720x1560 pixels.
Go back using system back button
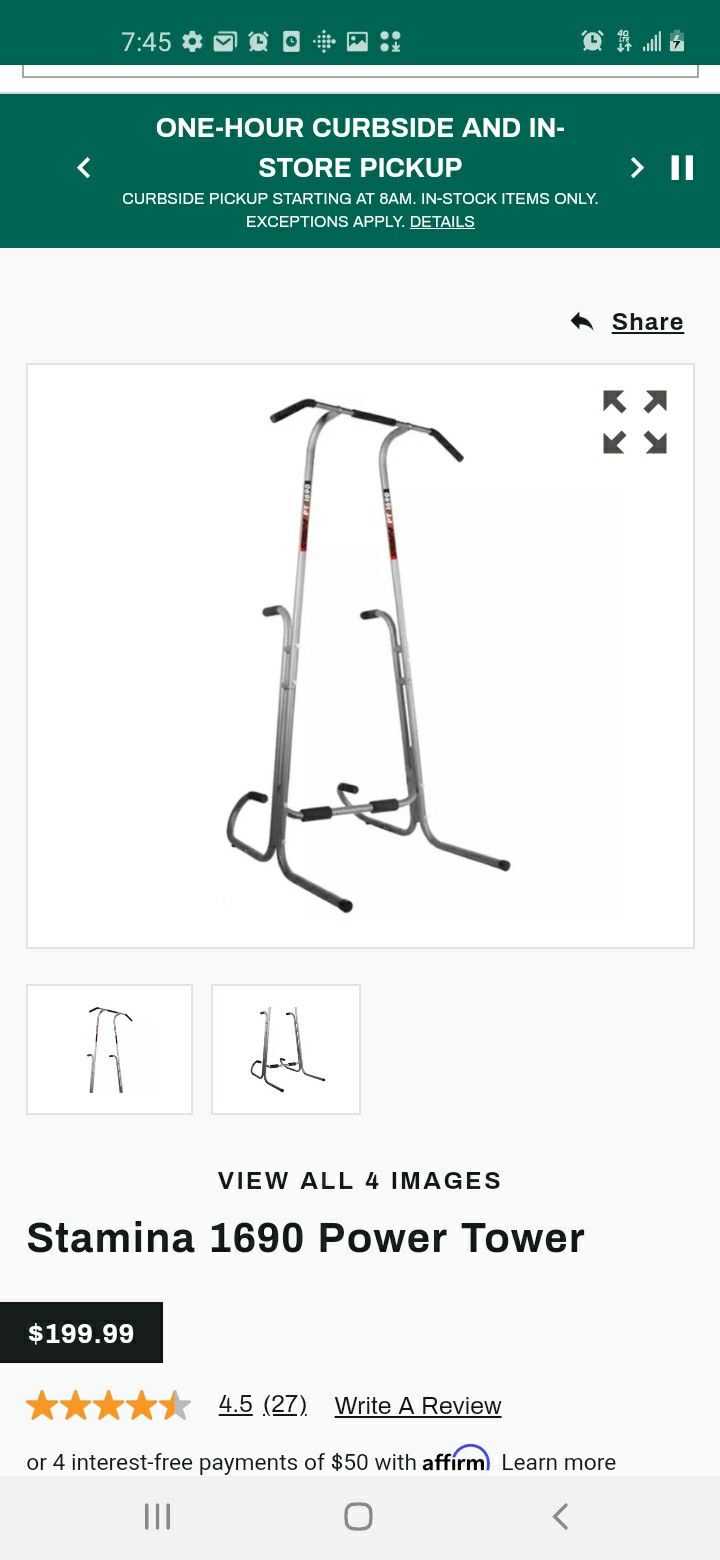tap(560, 1516)
